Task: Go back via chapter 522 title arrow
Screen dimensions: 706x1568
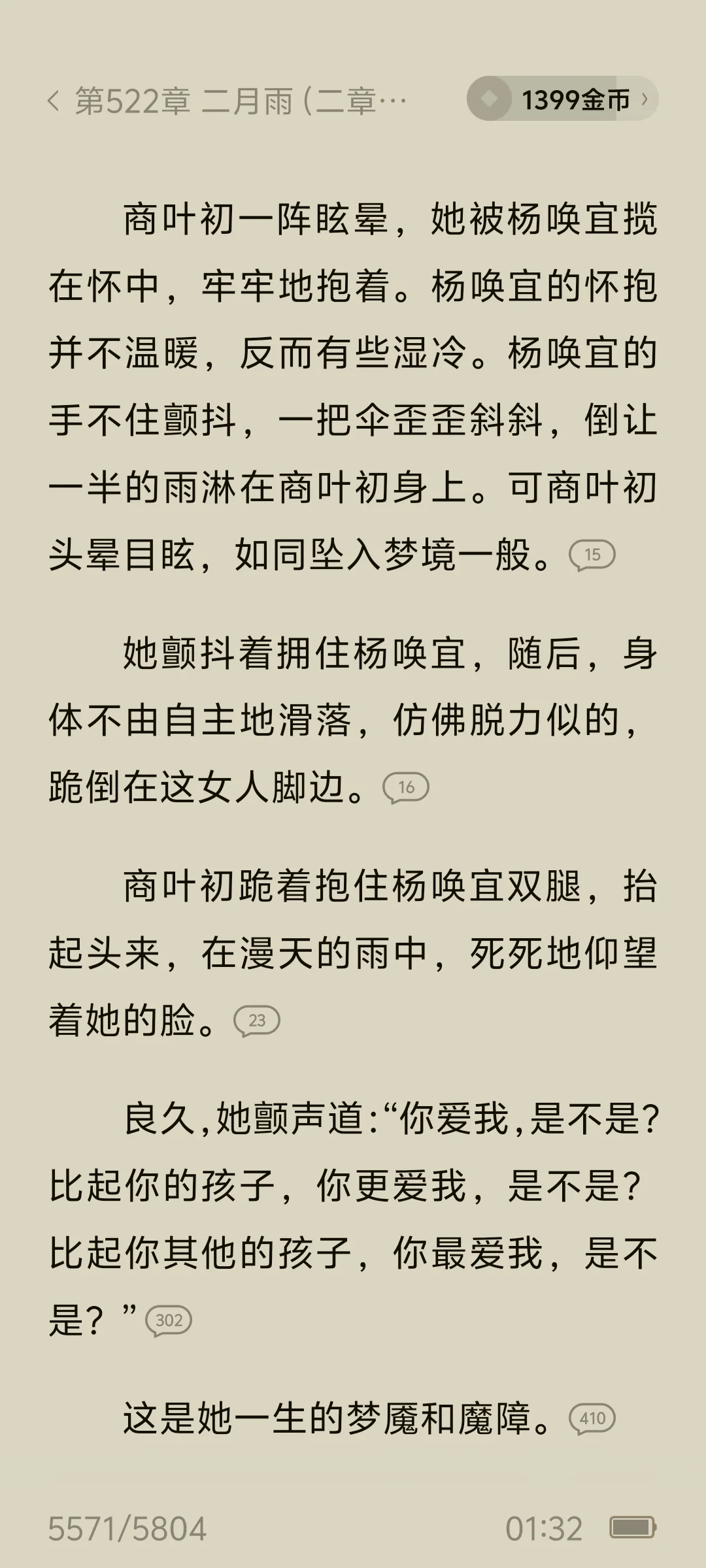Action: pyautogui.click(x=54, y=101)
